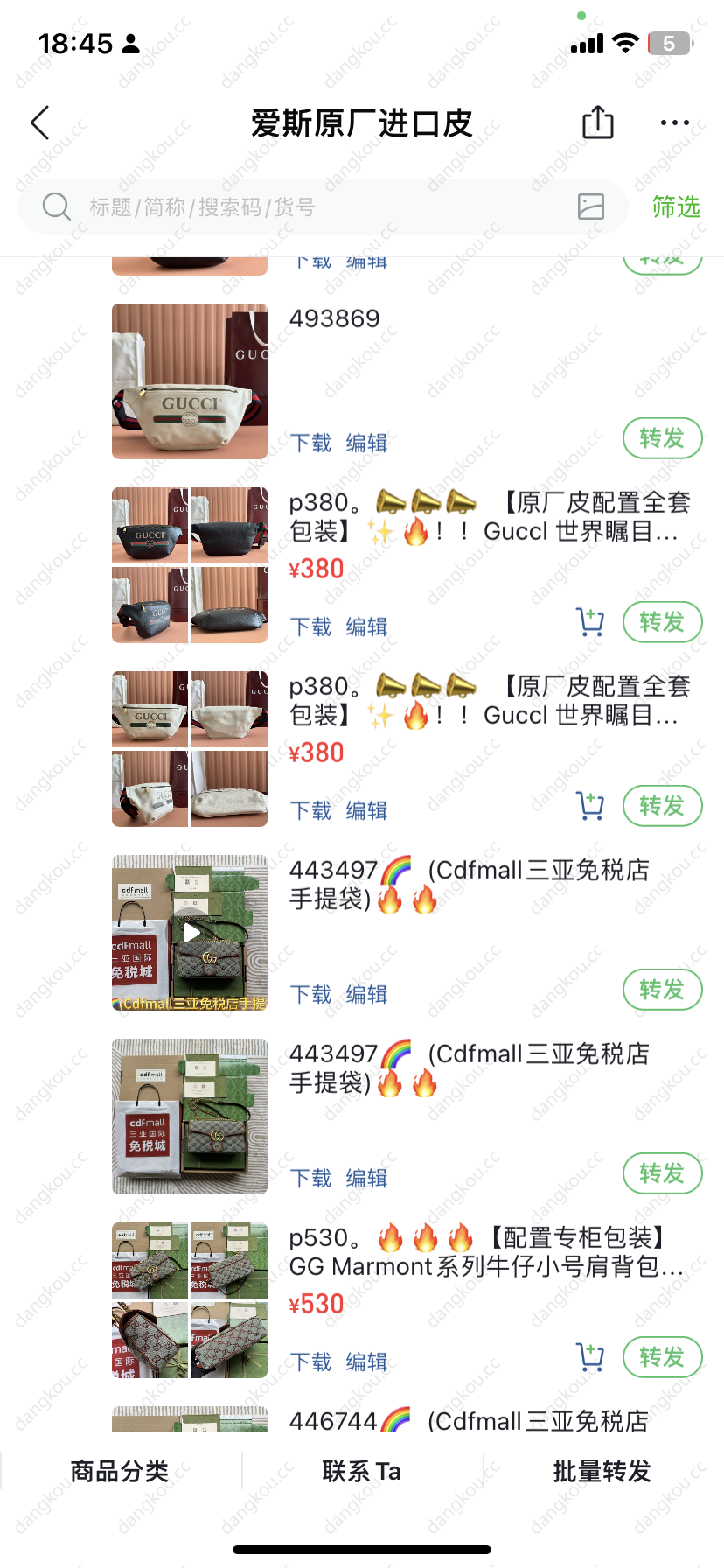Open the 筛选 filter options

tap(676, 207)
